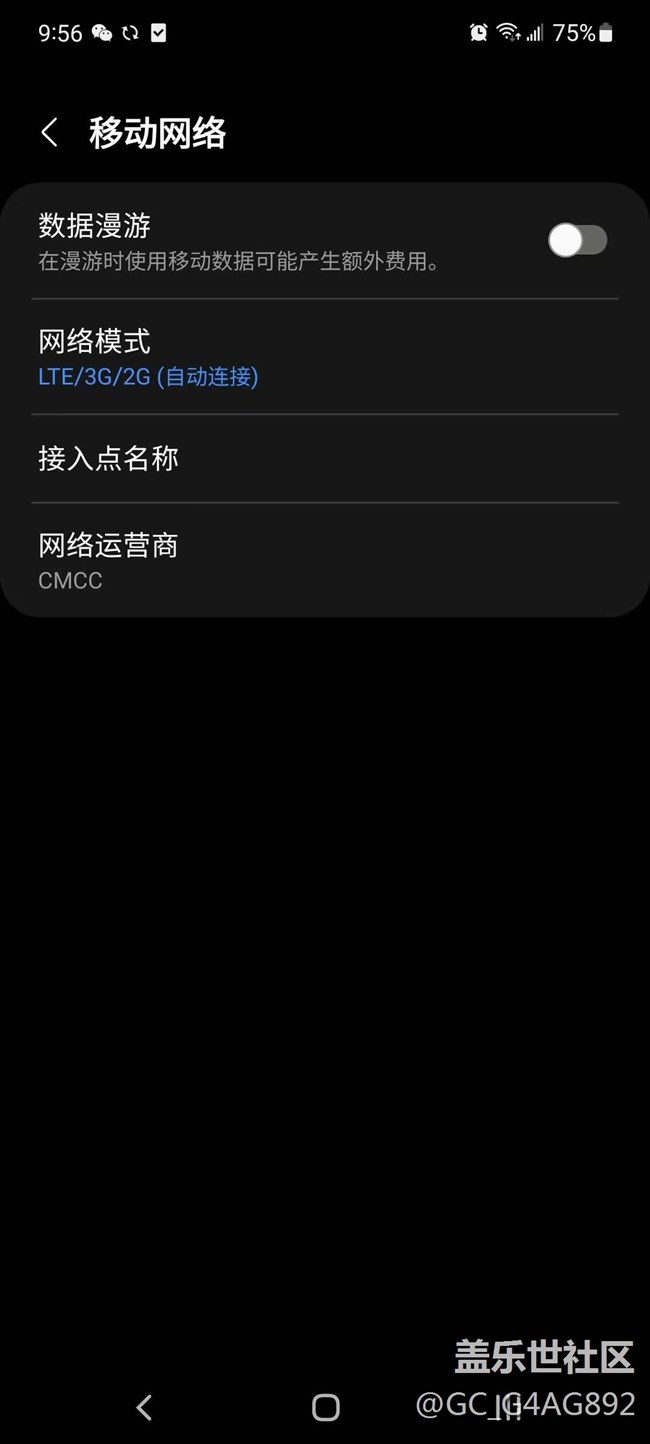The width and height of the screenshot is (650, 1444).
Task: Open 接入点名称 settings
Action: click(325, 459)
